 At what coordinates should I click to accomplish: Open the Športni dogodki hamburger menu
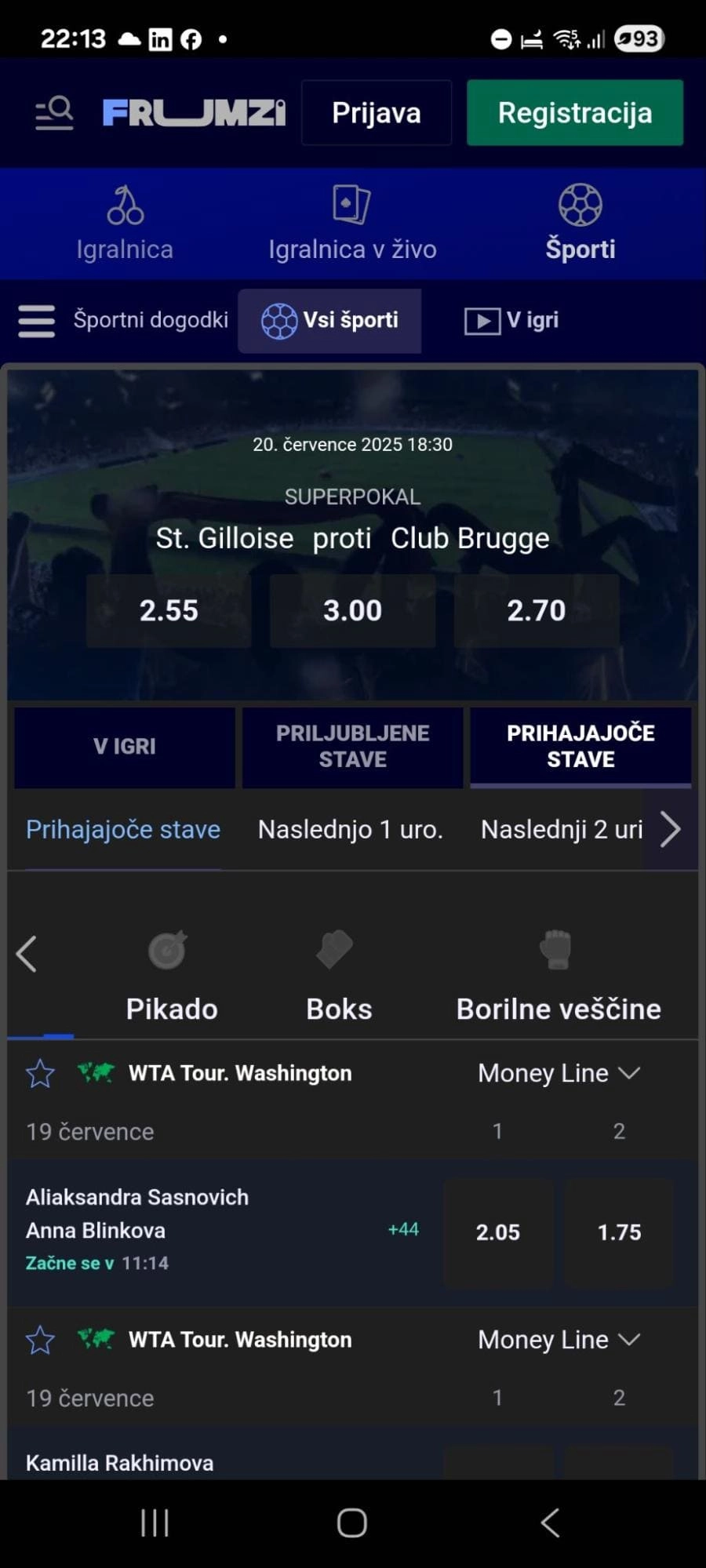(x=37, y=321)
